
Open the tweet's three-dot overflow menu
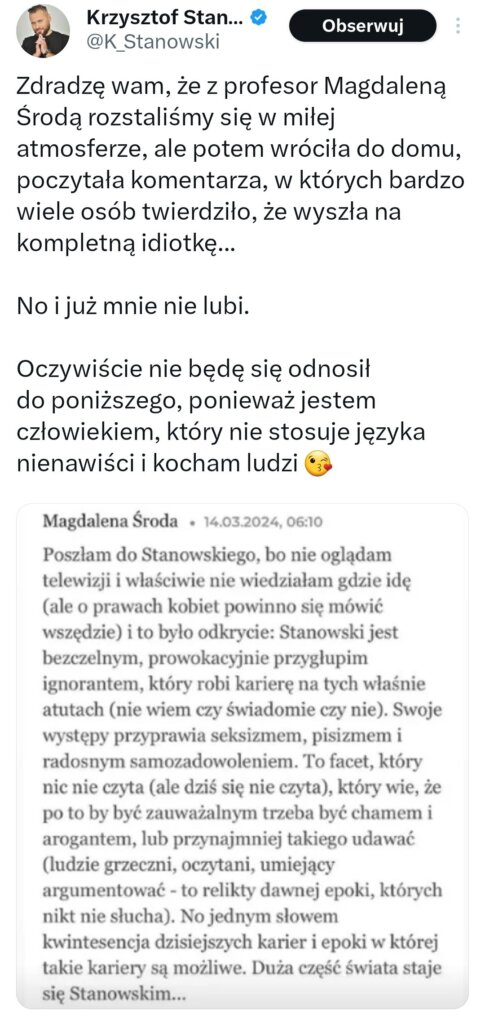point(460,26)
